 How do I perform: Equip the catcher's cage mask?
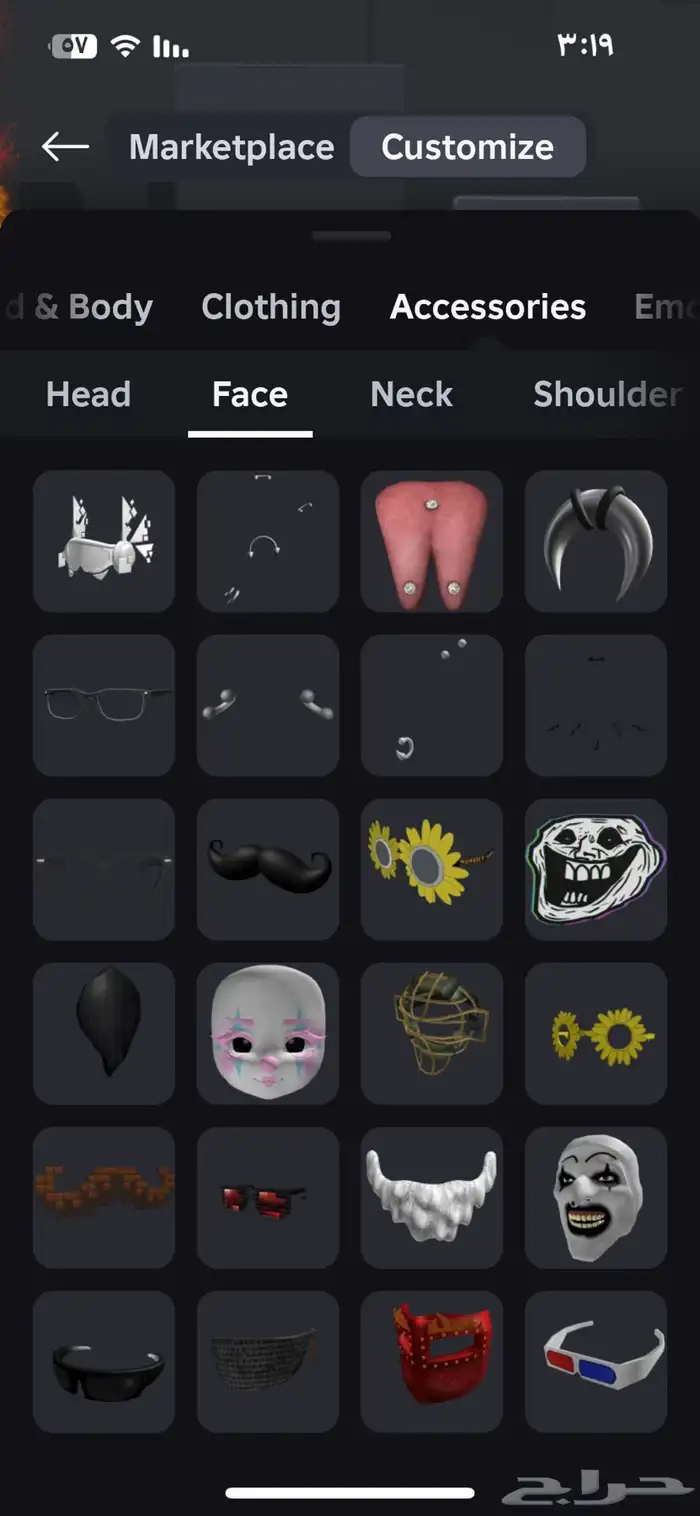coord(432,1033)
